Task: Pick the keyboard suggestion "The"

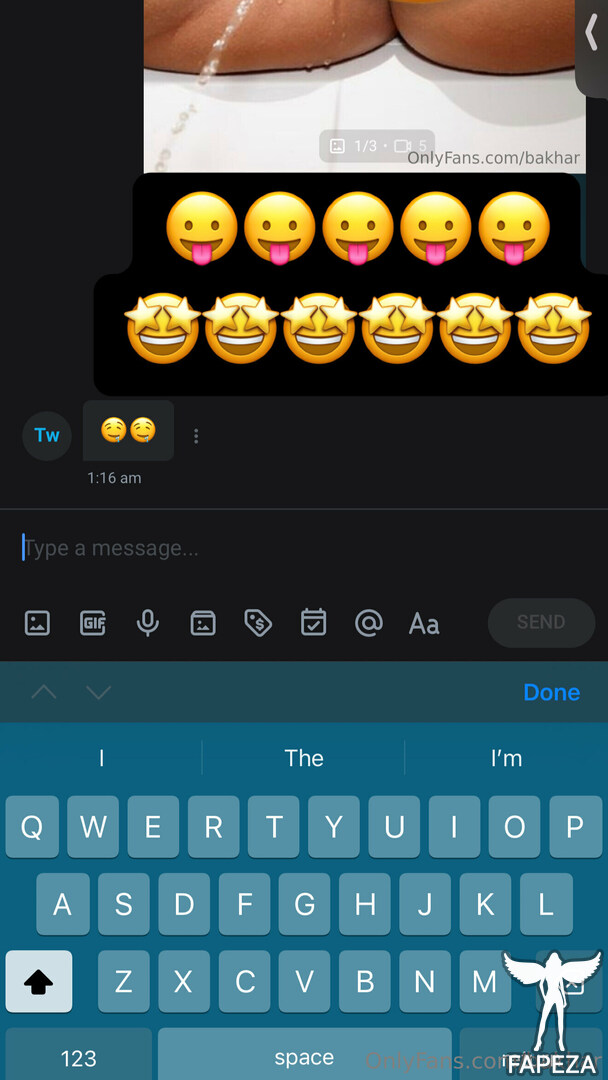Action: click(x=304, y=758)
